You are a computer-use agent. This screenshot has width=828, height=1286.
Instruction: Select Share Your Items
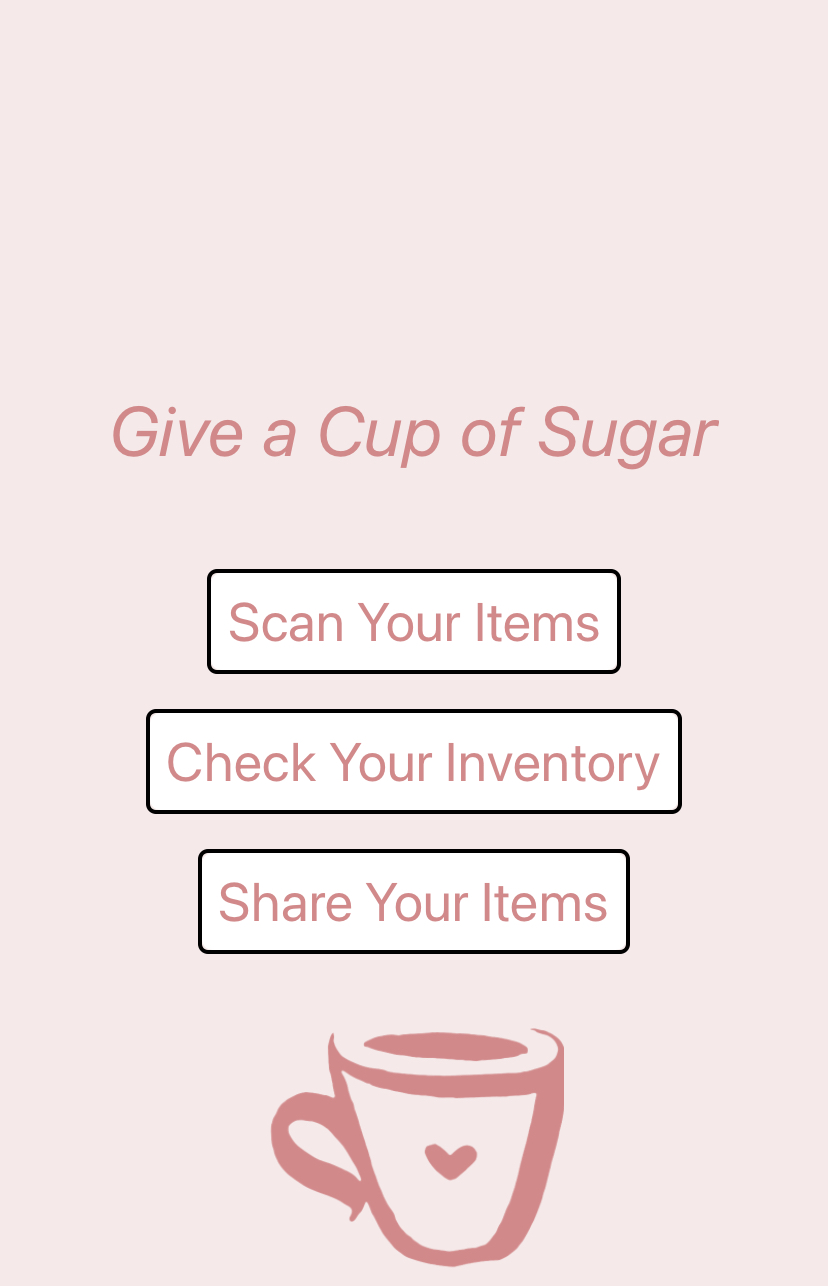(x=414, y=901)
